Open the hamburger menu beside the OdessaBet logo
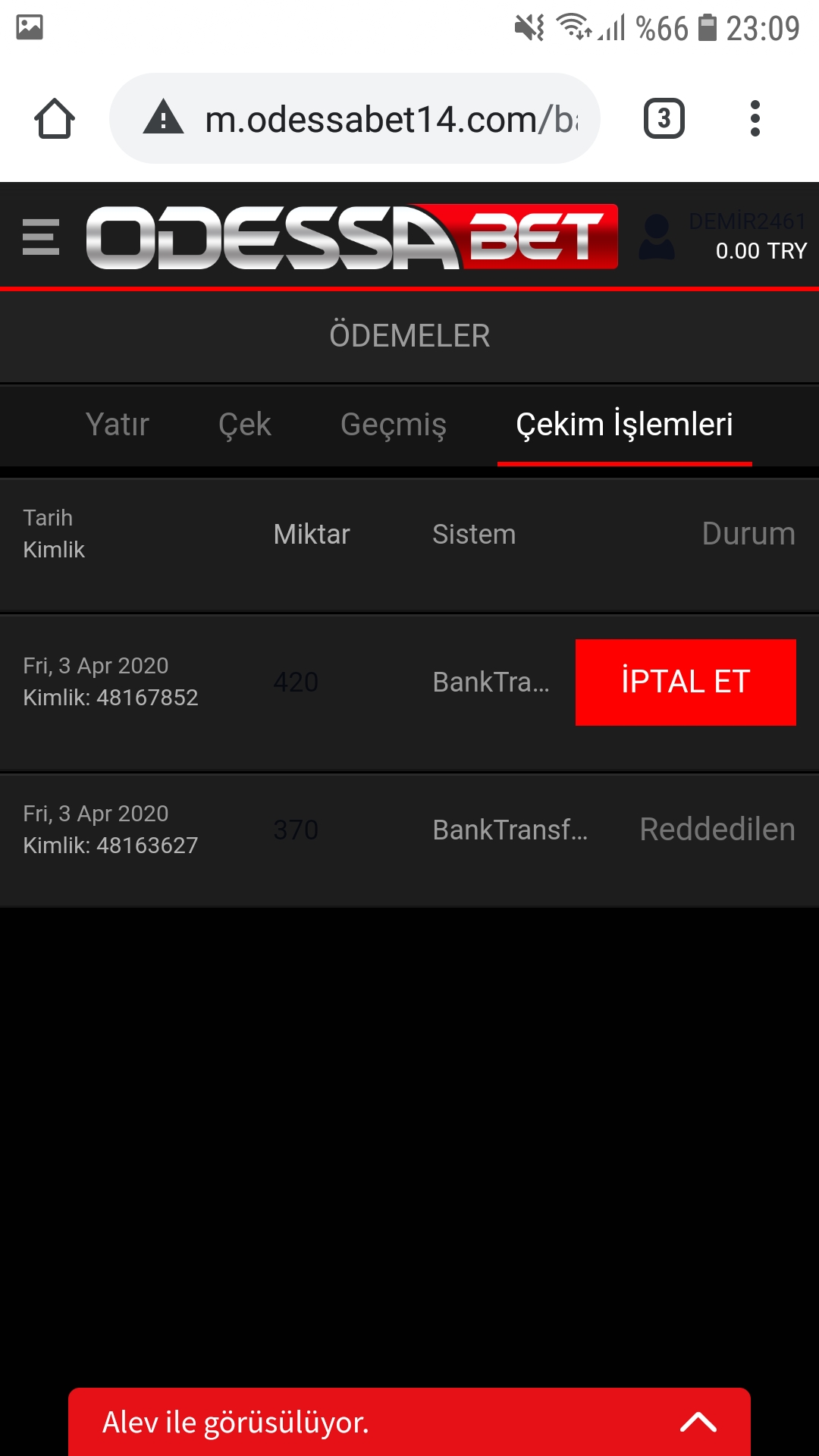819x1456 pixels. 41,237
